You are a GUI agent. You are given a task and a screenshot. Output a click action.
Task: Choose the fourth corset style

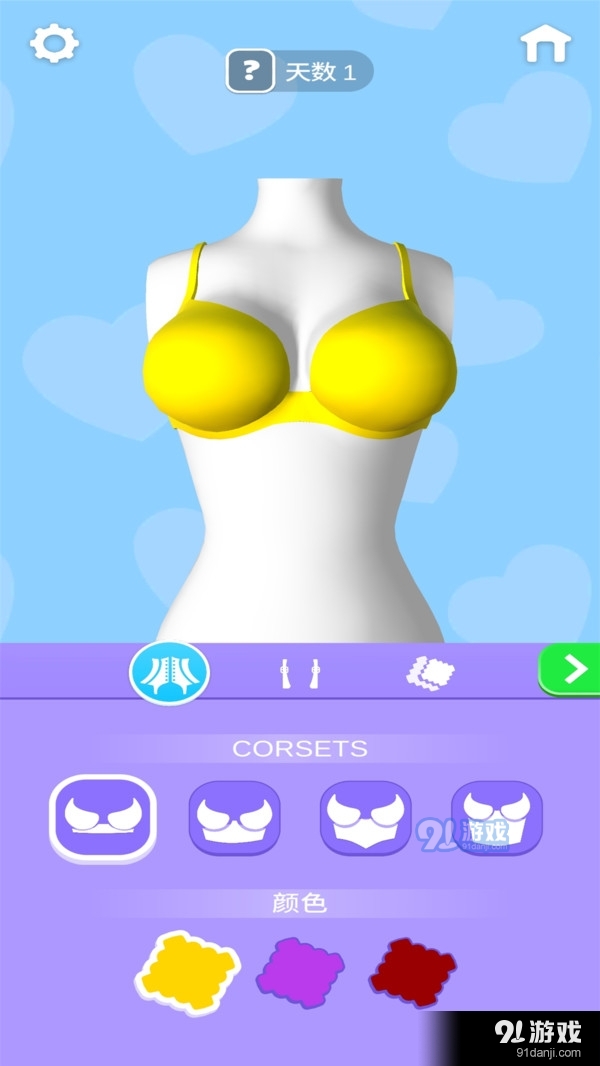(x=497, y=817)
